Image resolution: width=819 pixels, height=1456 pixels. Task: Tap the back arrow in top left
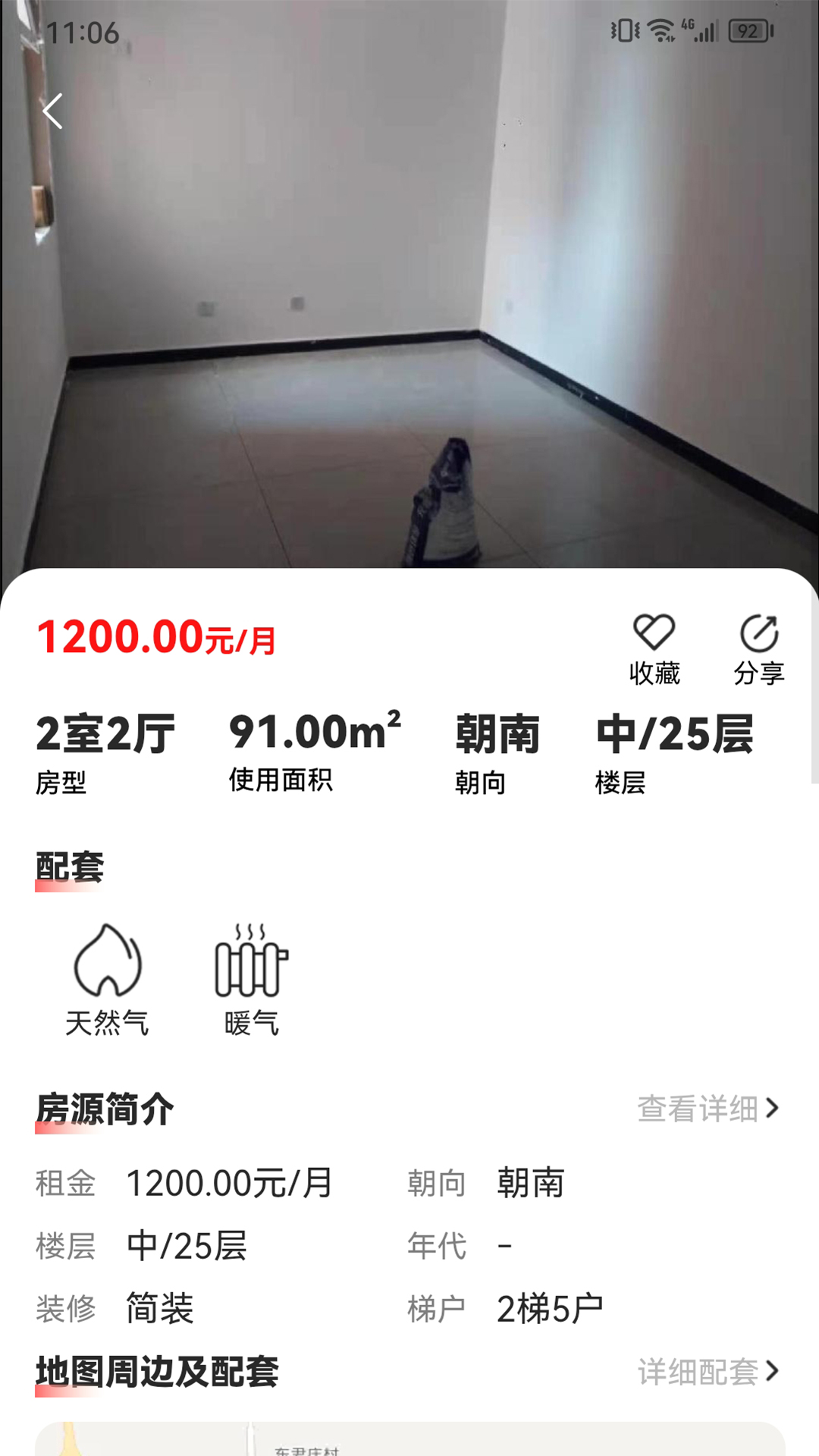click(53, 110)
